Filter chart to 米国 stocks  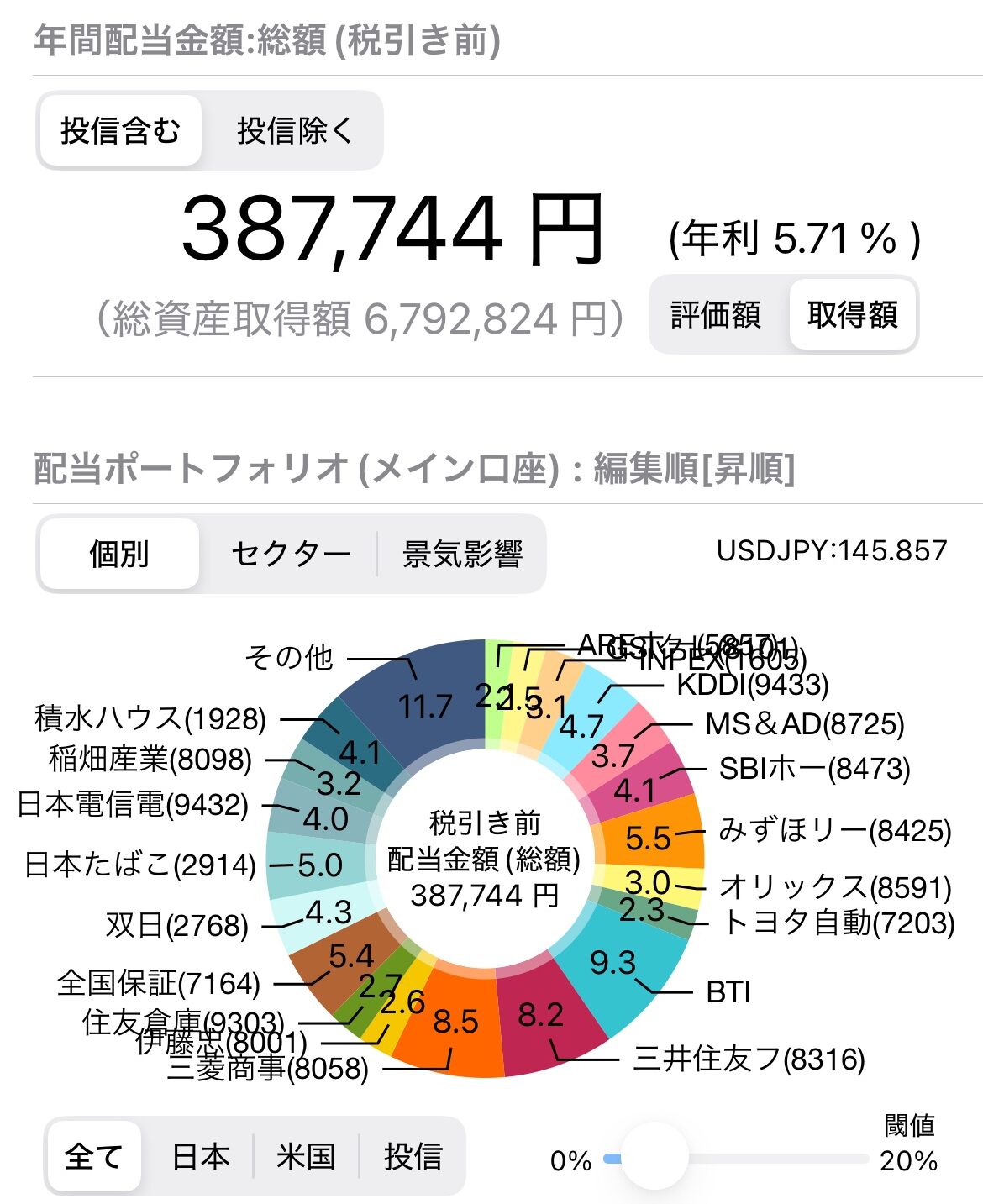pyautogui.click(x=306, y=1157)
